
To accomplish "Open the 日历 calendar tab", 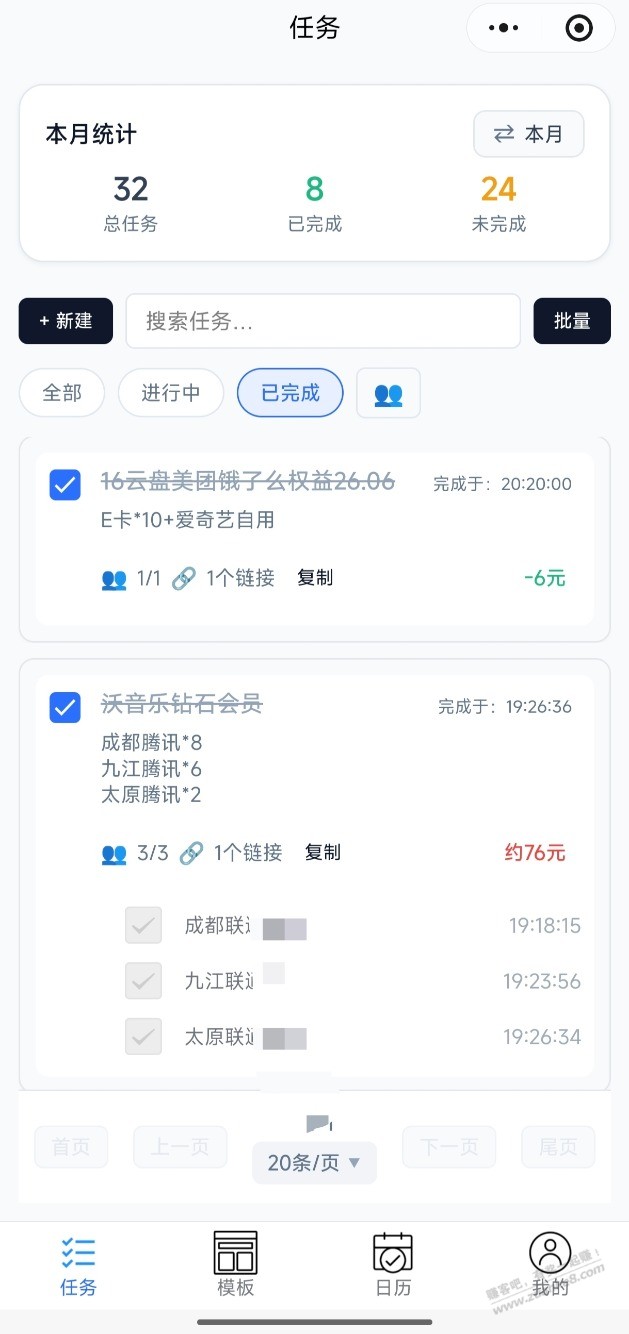I will pos(393,1264).
